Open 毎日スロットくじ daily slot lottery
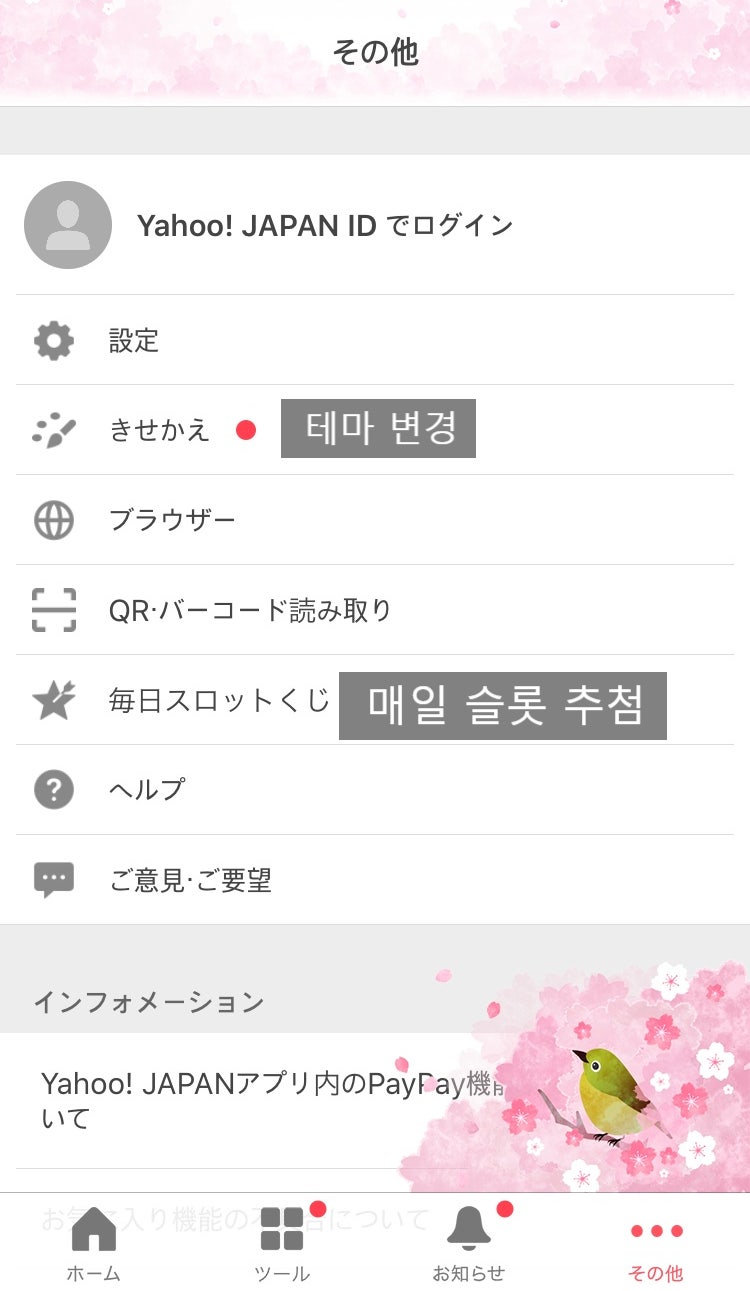Image resolution: width=750 pixels, height=1291 pixels. point(375,700)
